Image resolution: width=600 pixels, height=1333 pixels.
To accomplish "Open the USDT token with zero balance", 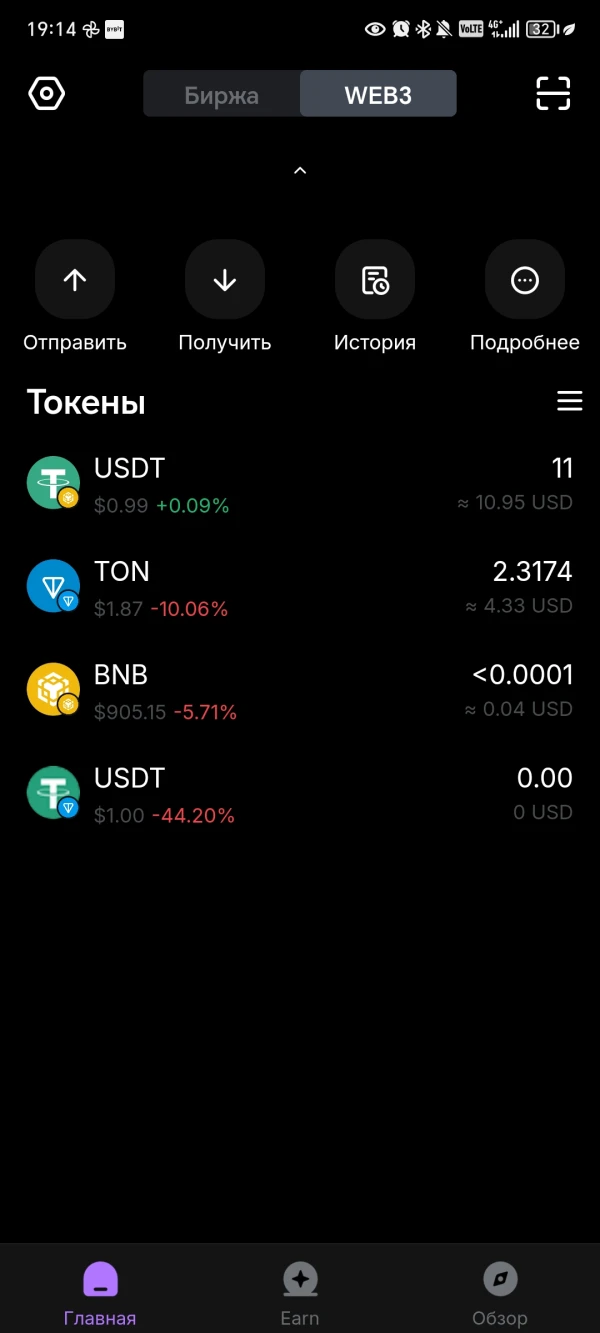I will [x=300, y=793].
